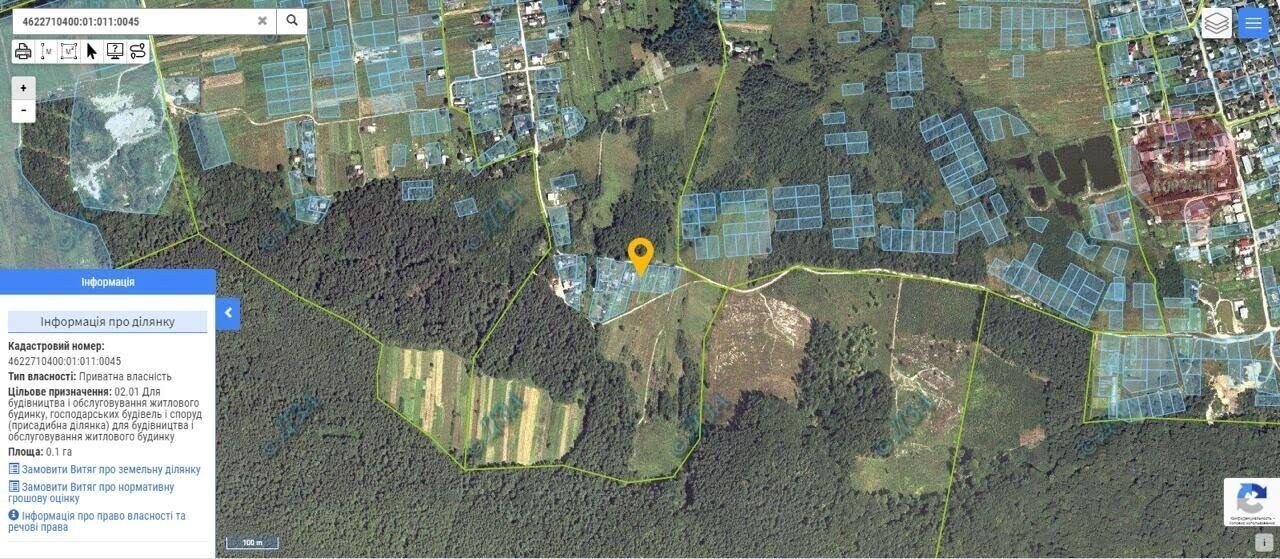Zoom out of the map
1280x559 pixels.
coord(23,110)
